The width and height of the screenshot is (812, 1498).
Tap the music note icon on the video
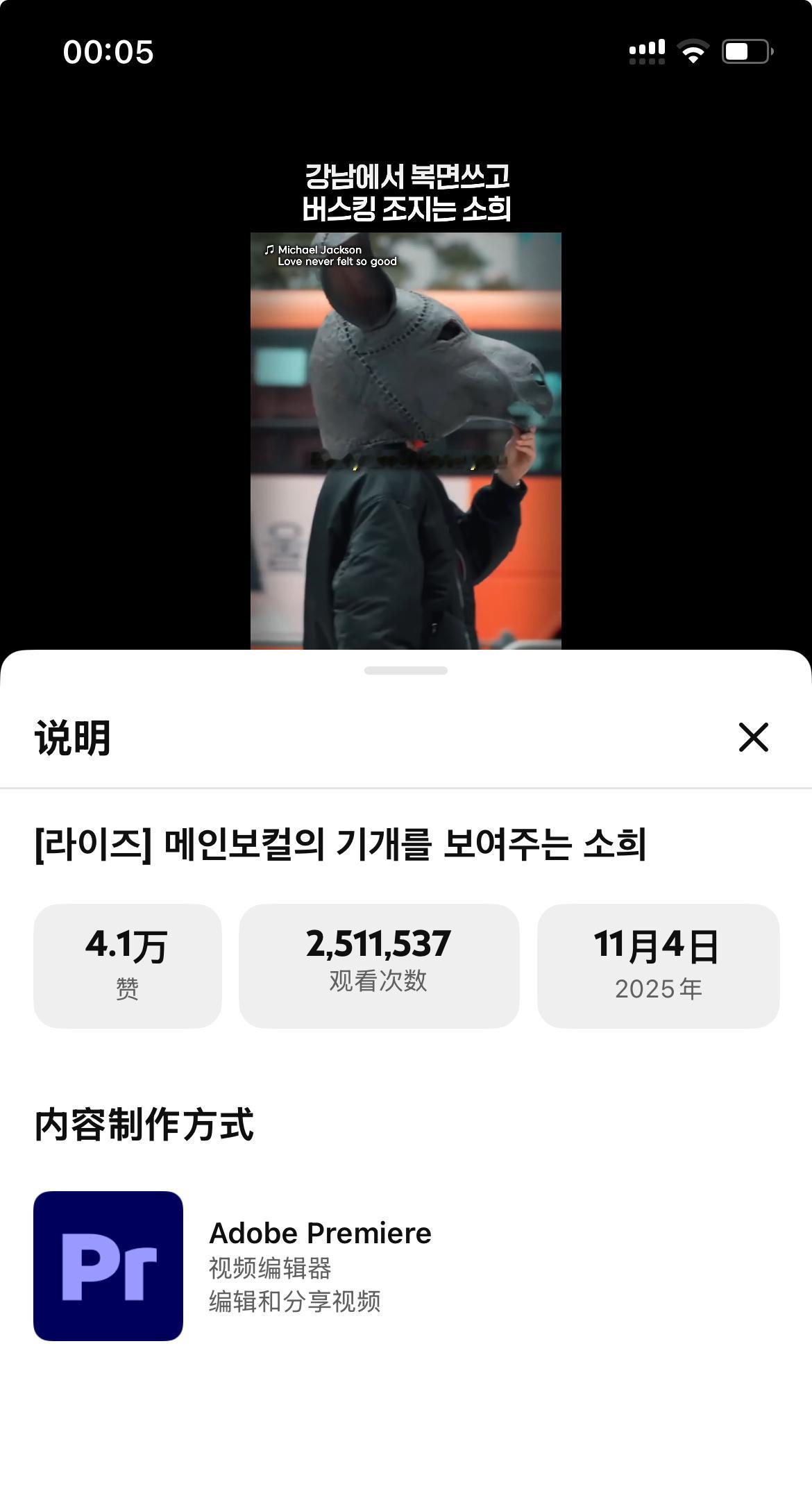tap(269, 250)
